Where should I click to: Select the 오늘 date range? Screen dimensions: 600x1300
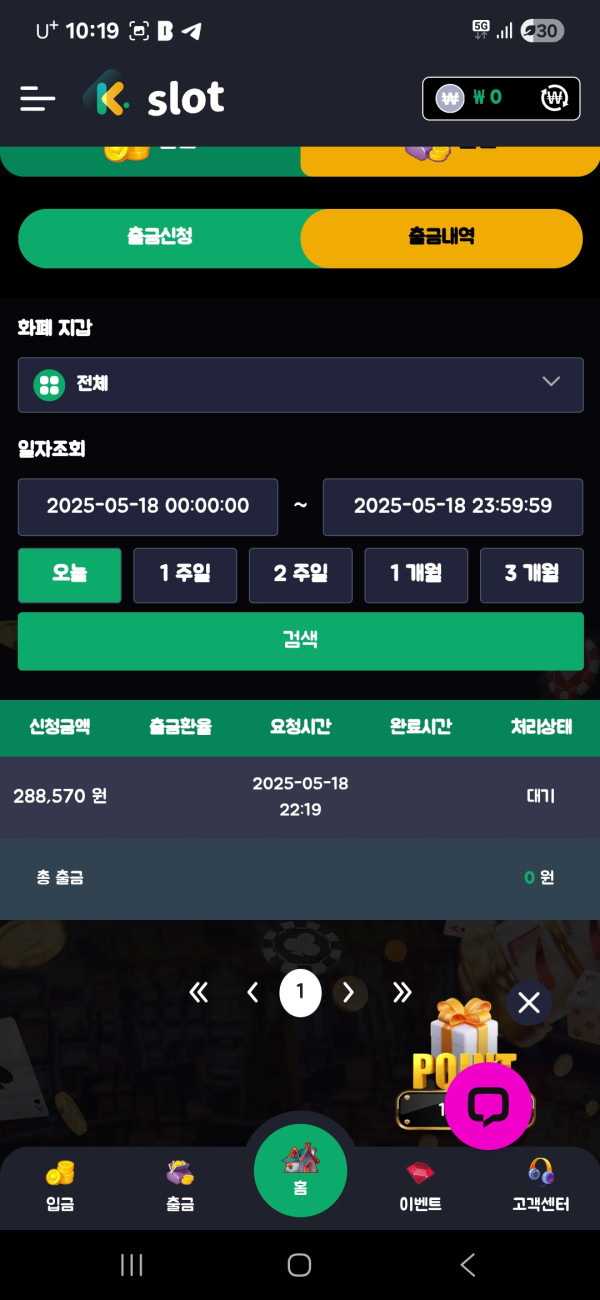click(x=70, y=575)
